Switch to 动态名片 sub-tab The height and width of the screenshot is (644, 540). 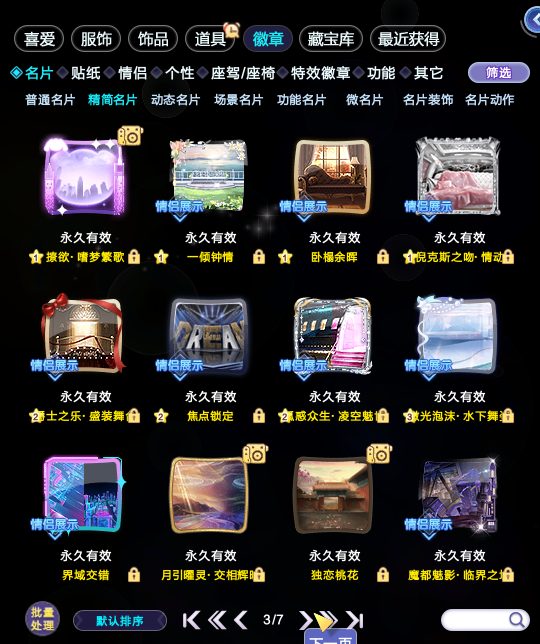[x=175, y=100]
